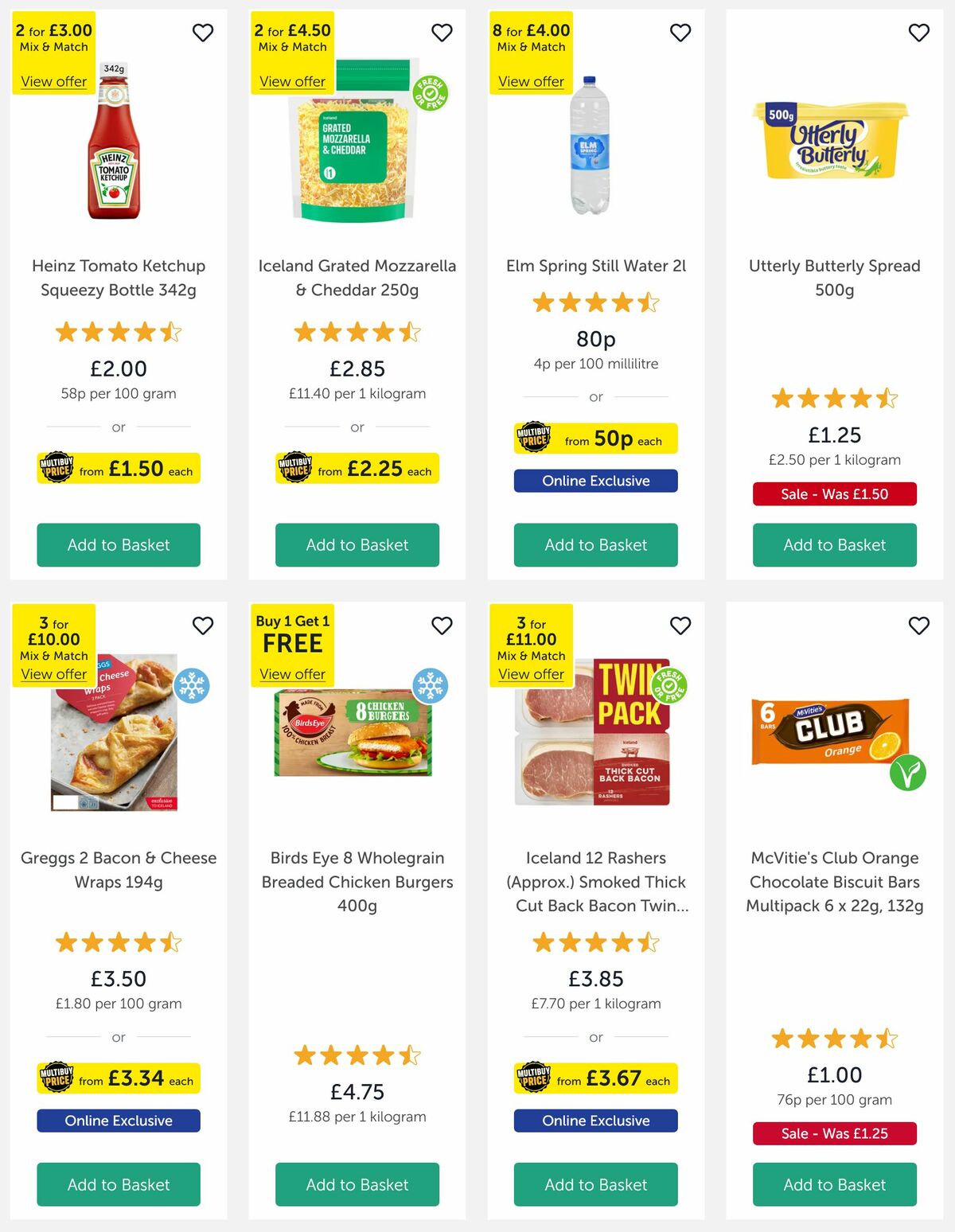The width and height of the screenshot is (955, 1232).
Task: Add Heinz Tomato Ketchup to basket
Action: [x=118, y=545]
